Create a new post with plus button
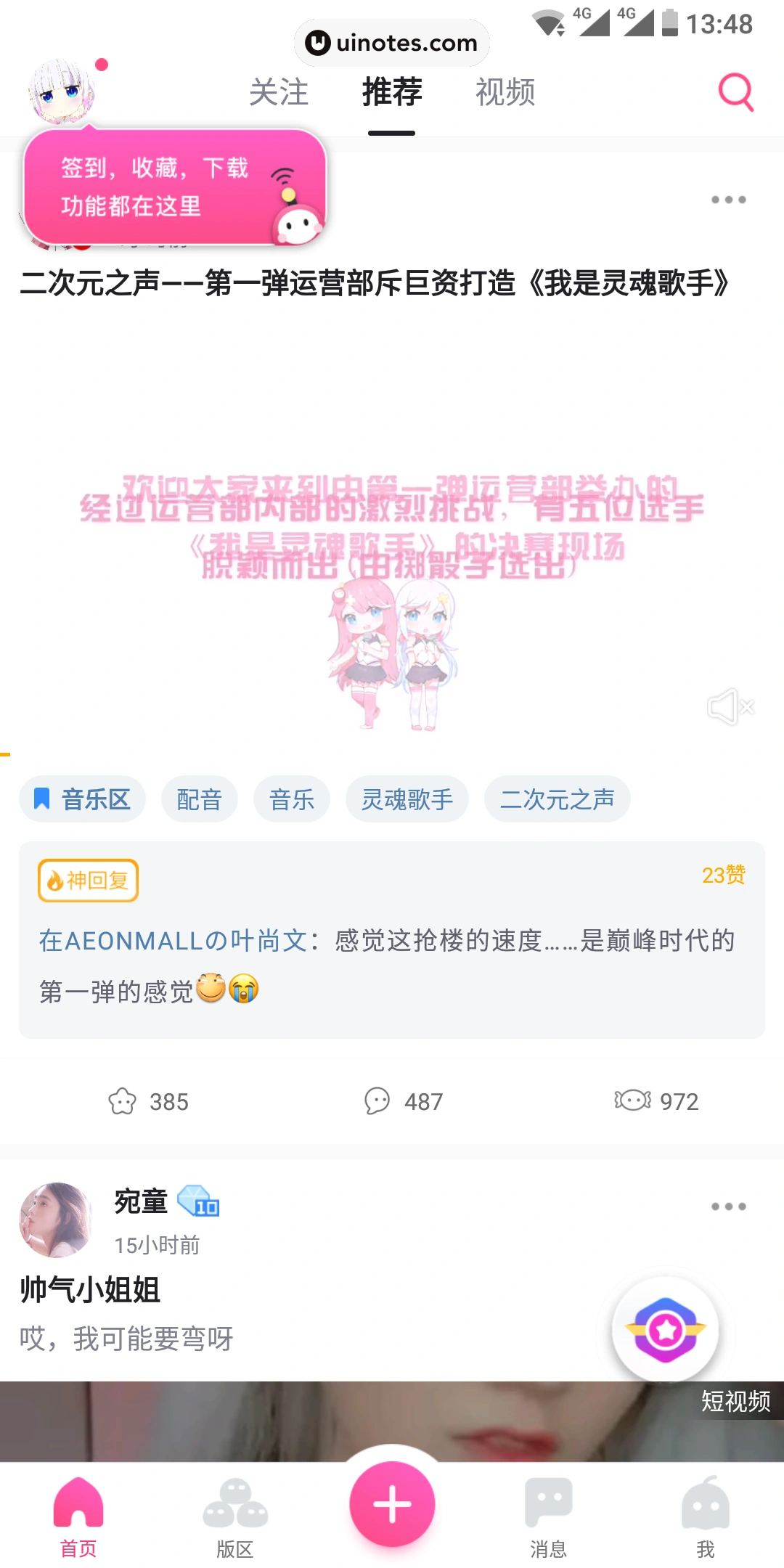The height and width of the screenshot is (1568, 784). (x=392, y=1504)
